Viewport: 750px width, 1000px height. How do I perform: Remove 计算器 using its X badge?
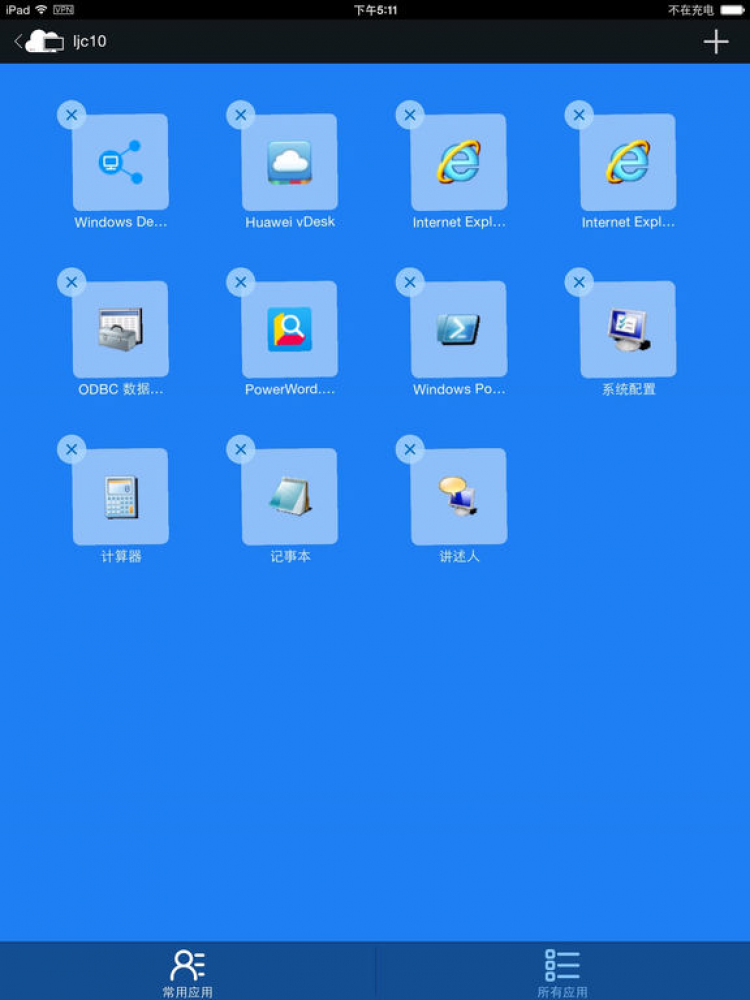point(71,449)
